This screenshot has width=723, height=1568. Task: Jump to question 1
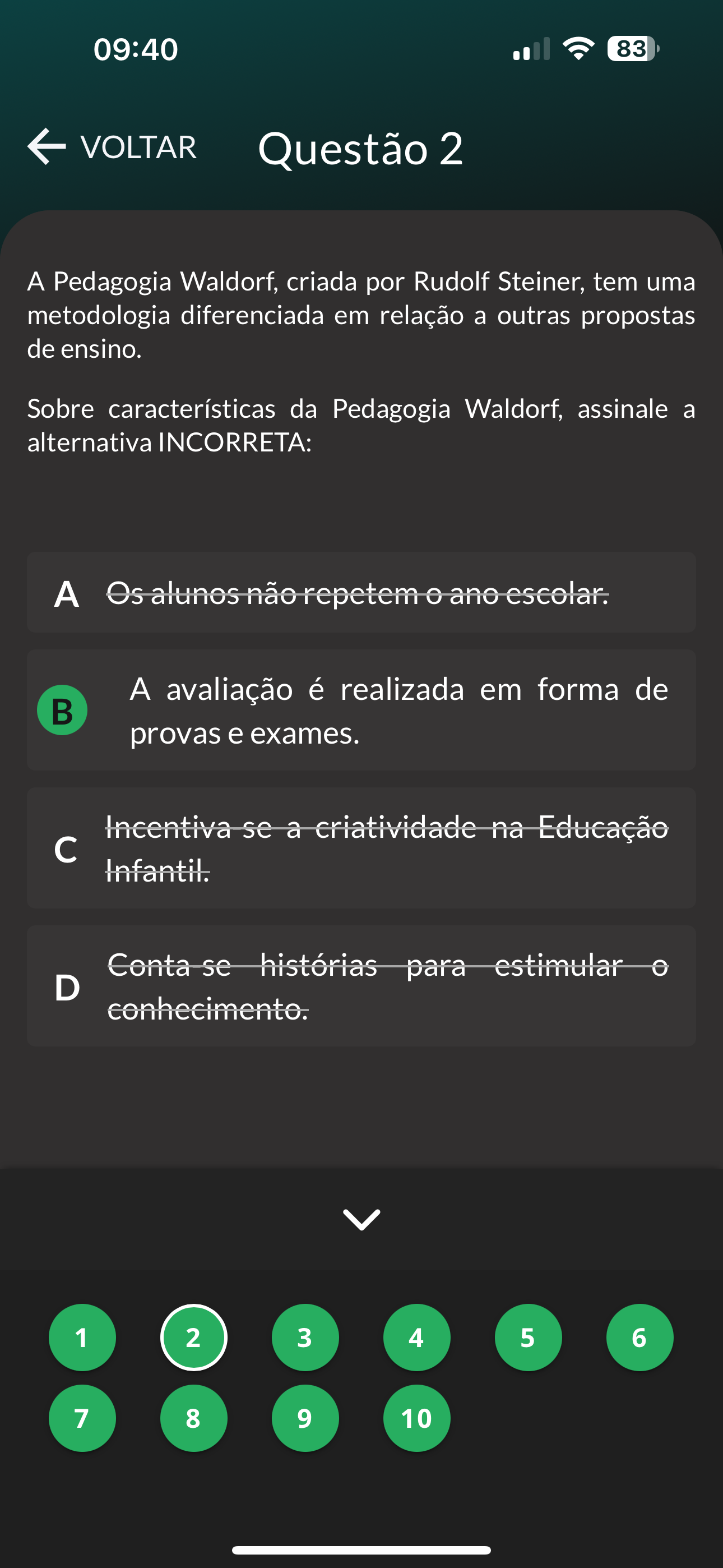[82, 1338]
